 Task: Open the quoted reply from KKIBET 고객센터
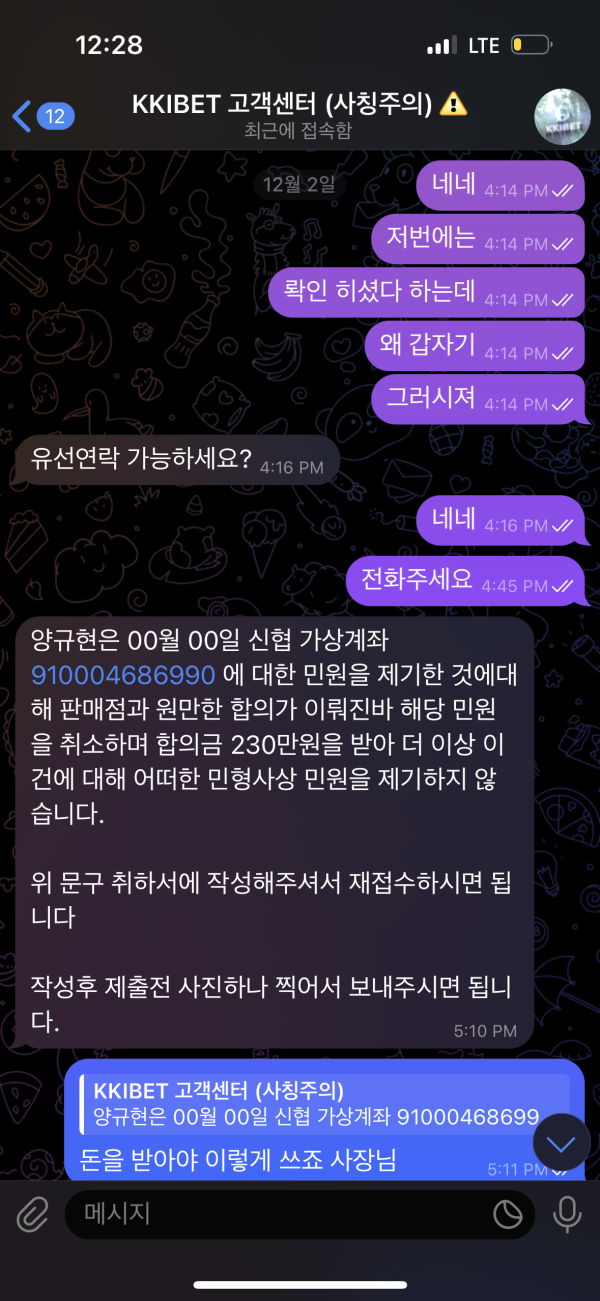click(320, 1103)
